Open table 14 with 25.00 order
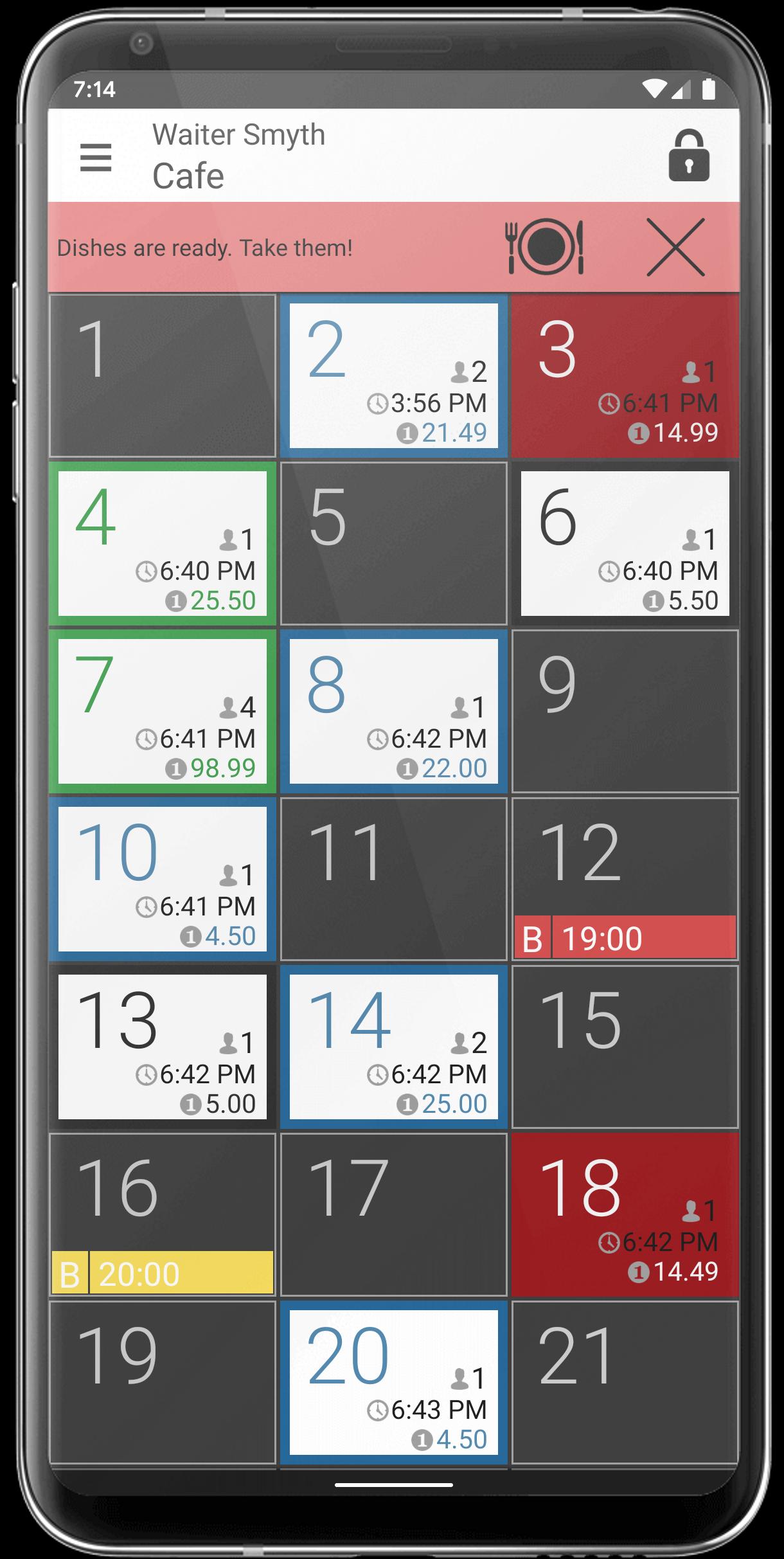 (393, 1047)
